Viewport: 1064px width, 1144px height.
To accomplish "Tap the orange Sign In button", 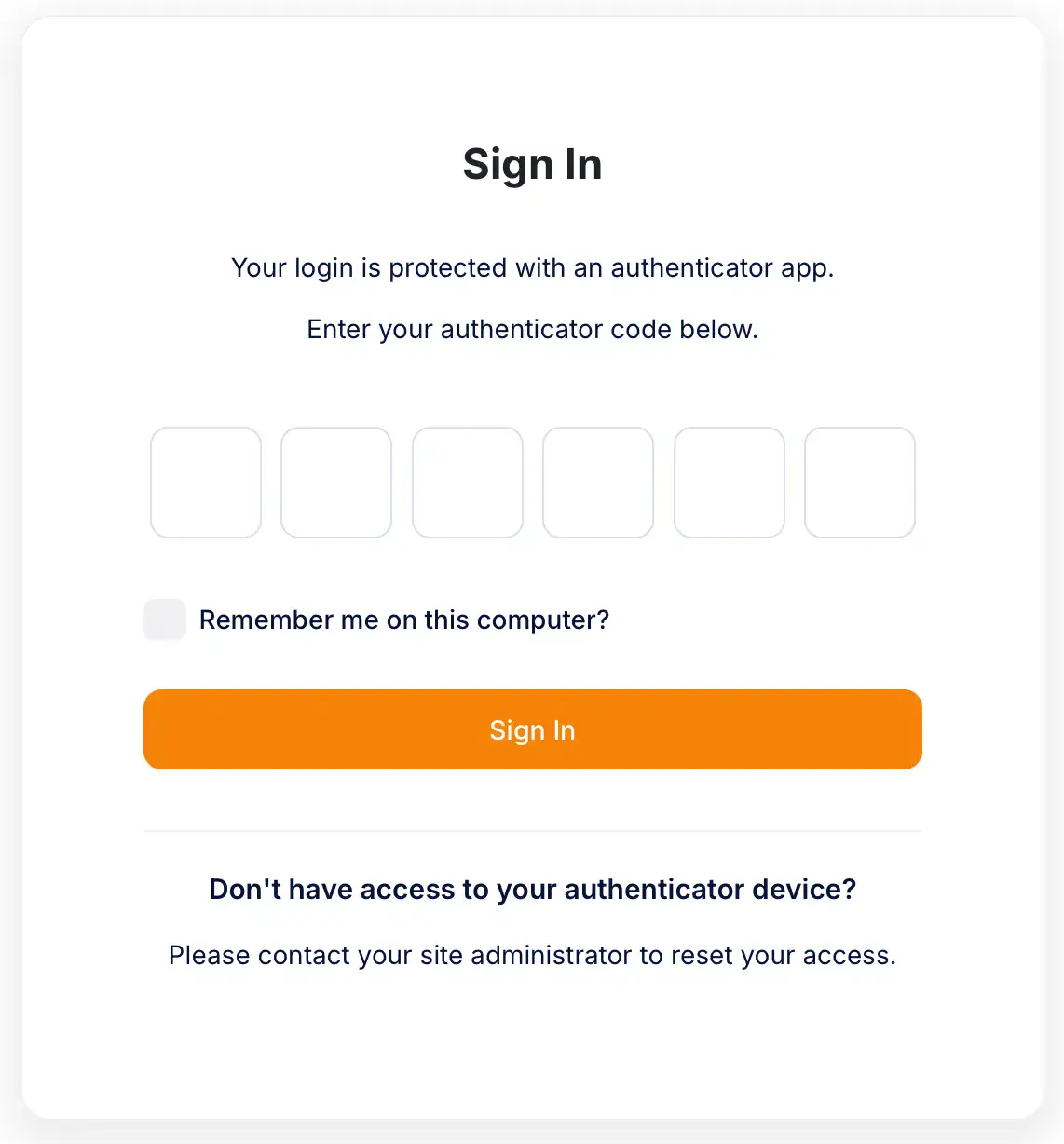I will point(532,729).
